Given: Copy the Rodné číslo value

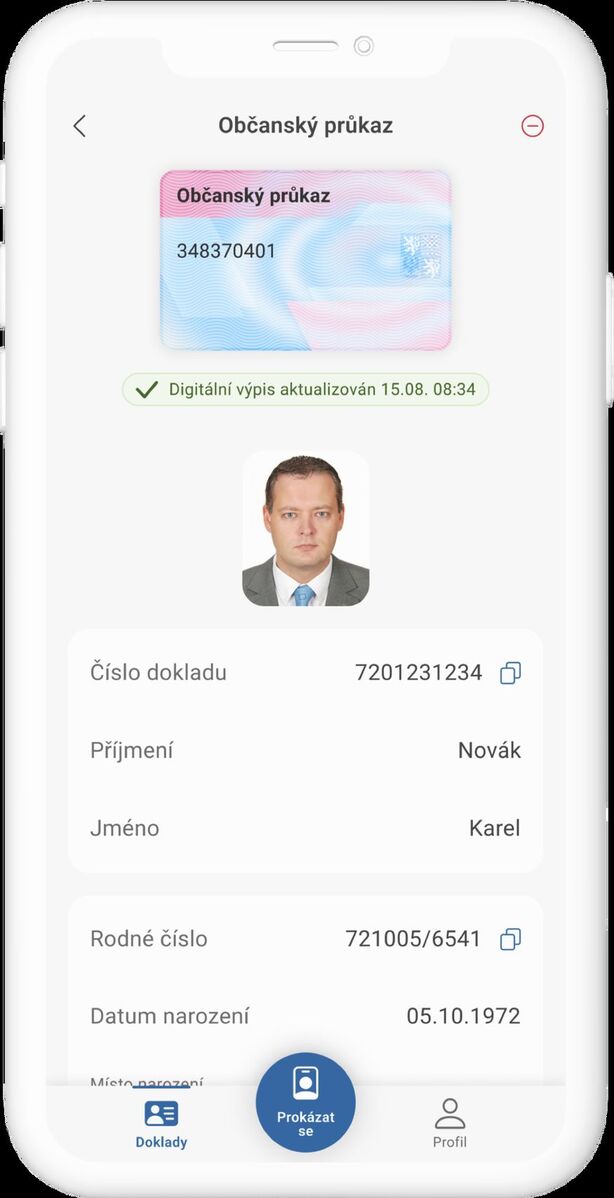Looking at the screenshot, I should tap(510, 939).
